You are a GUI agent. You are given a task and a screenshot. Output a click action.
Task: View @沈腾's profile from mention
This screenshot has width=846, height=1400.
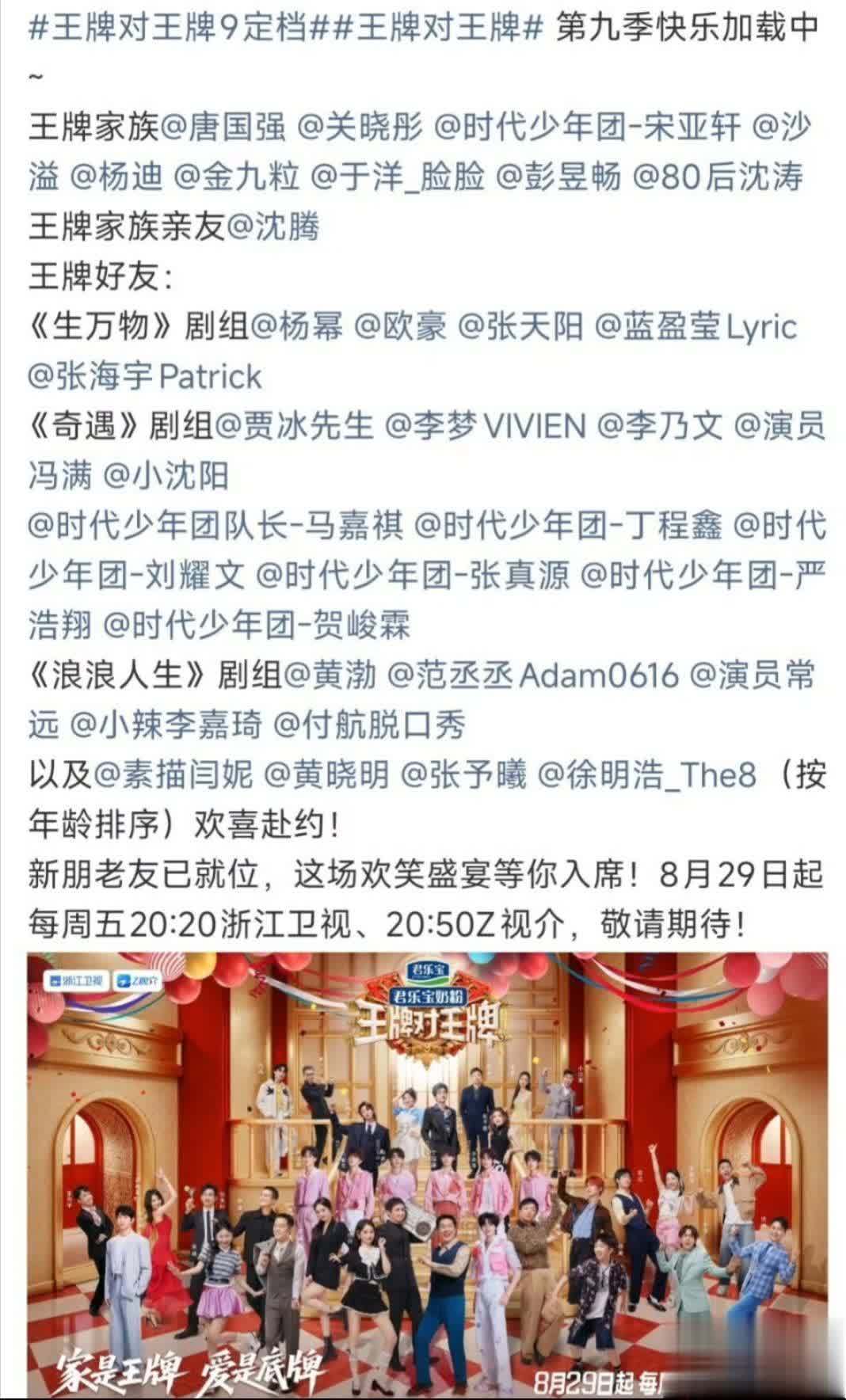[x=273, y=227]
